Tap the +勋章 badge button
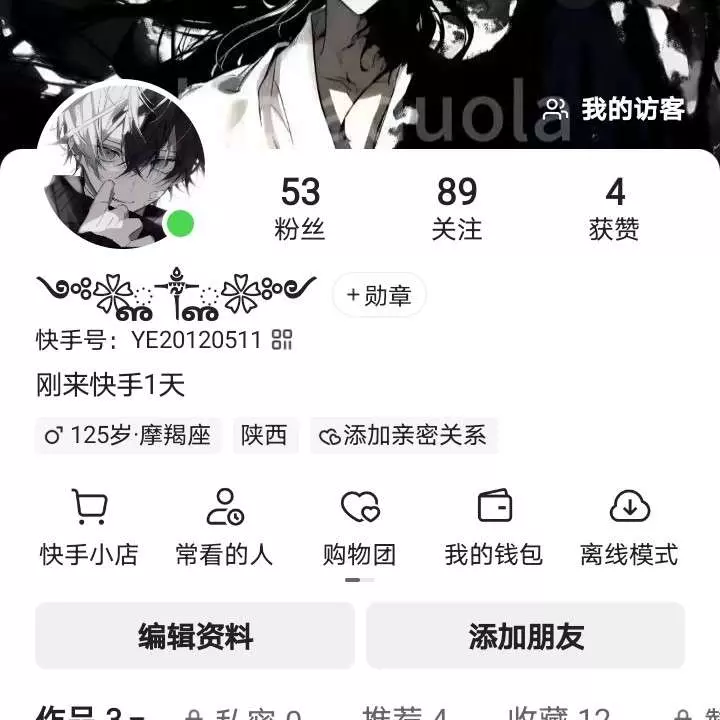 pos(379,295)
